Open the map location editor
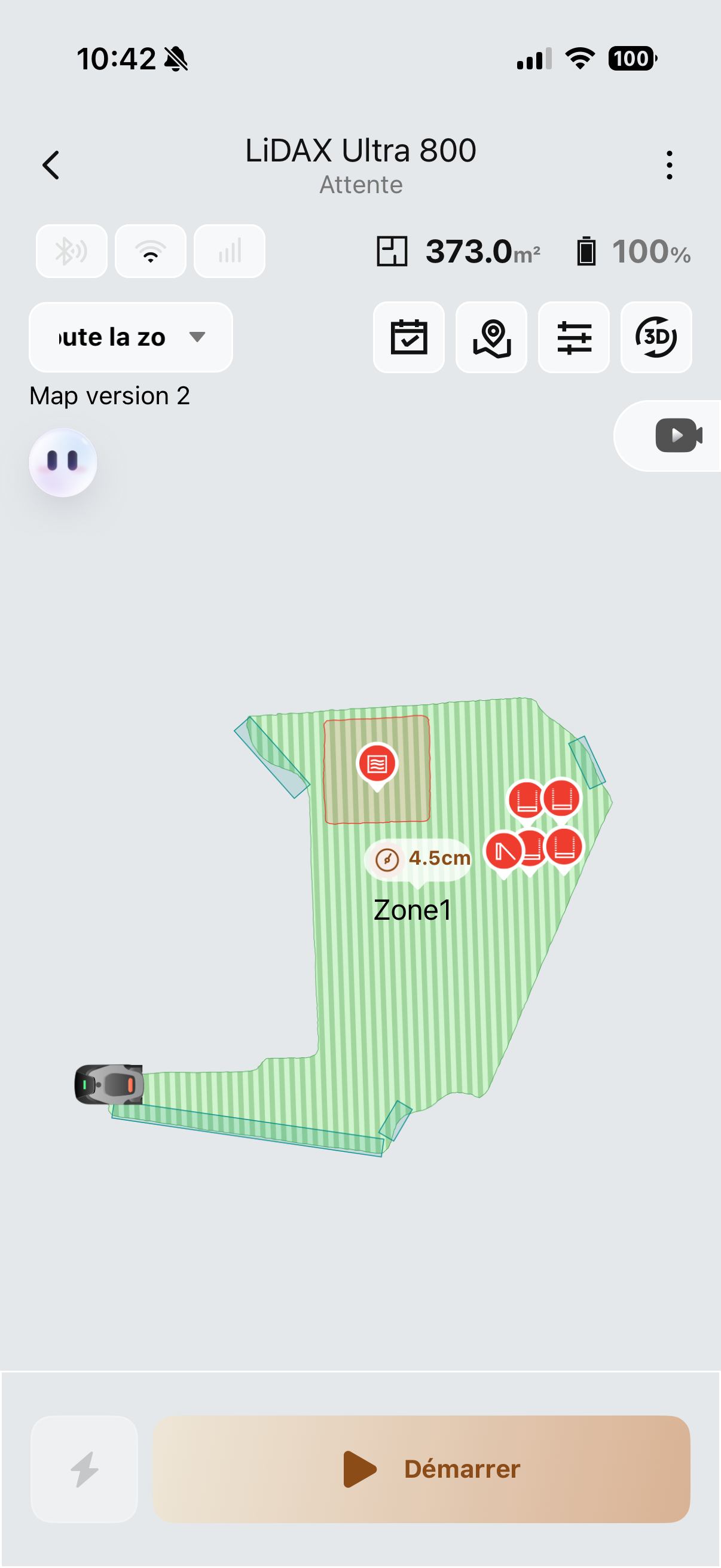 [491, 337]
